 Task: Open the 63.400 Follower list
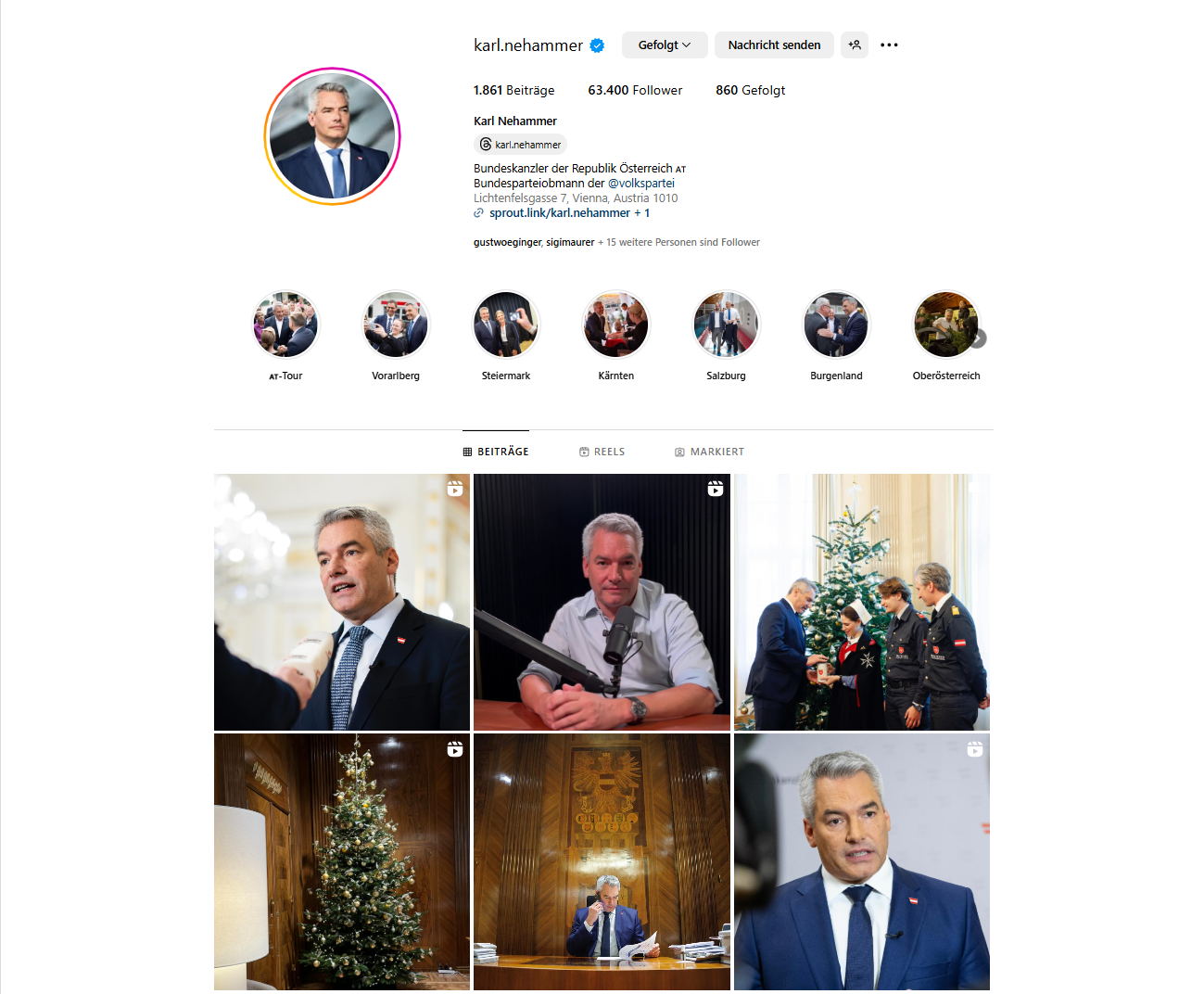pos(635,90)
